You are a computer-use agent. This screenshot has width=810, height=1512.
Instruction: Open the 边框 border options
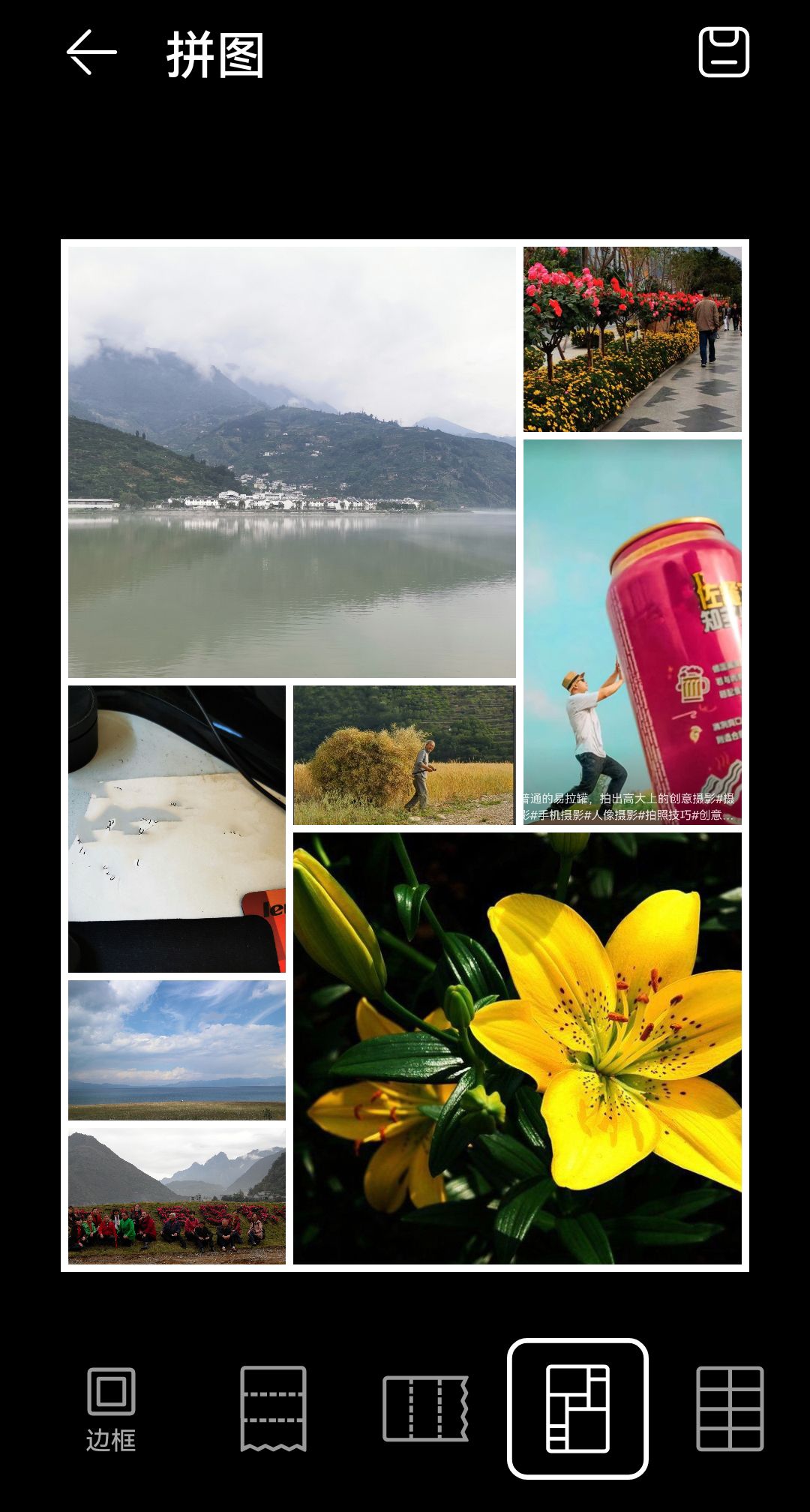tap(111, 1408)
